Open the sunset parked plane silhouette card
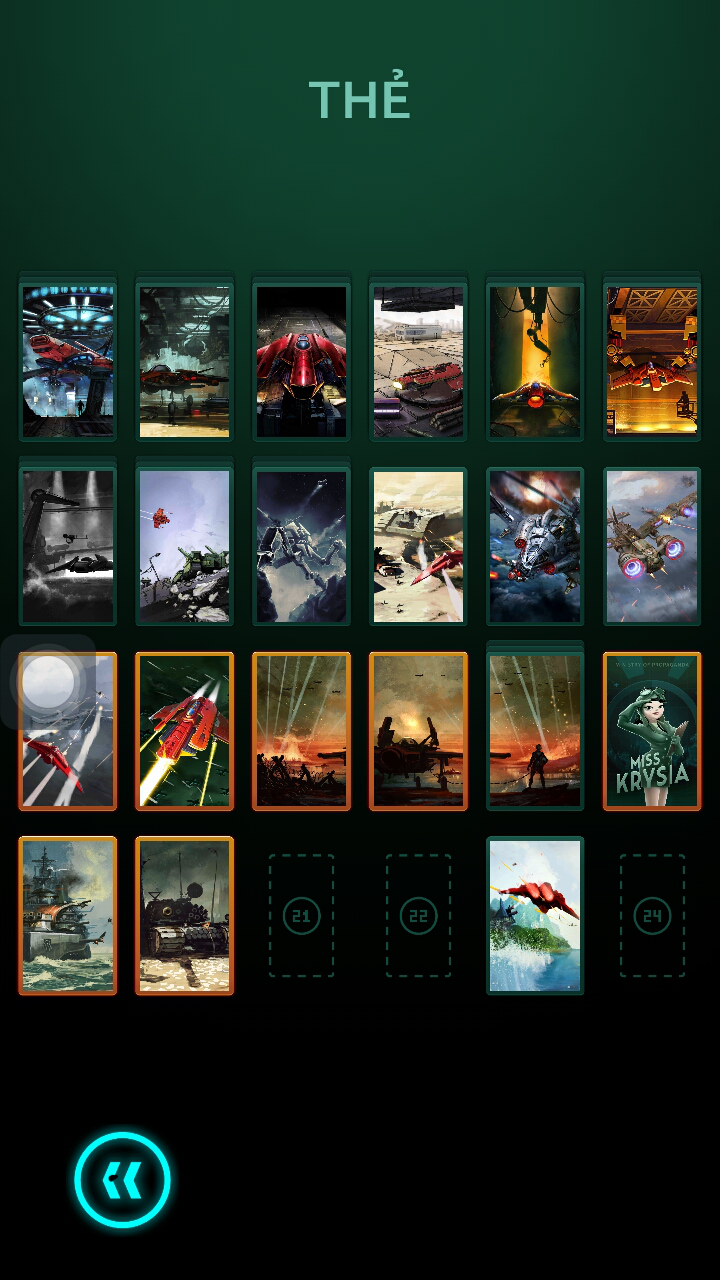The height and width of the screenshot is (1280, 720). (418, 731)
